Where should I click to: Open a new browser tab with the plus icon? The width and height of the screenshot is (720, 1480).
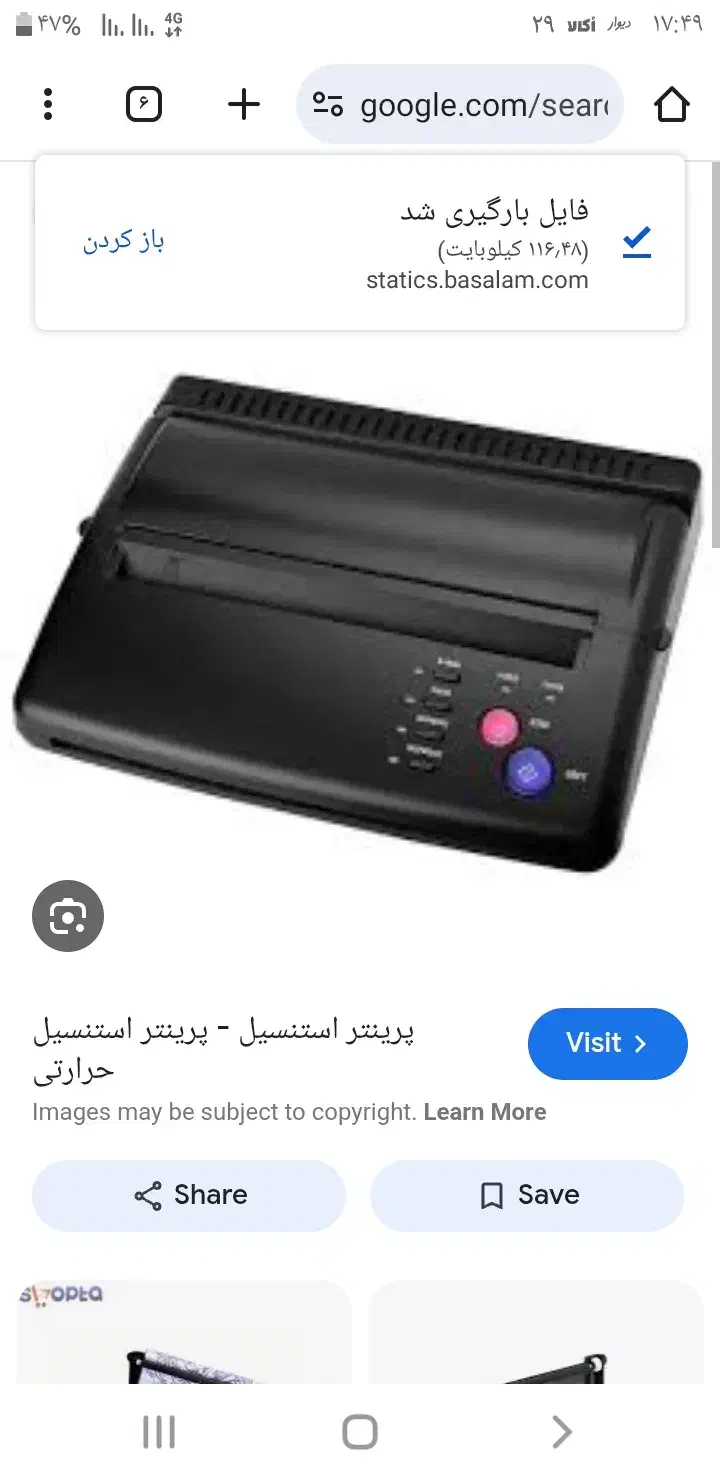(243, 104)
